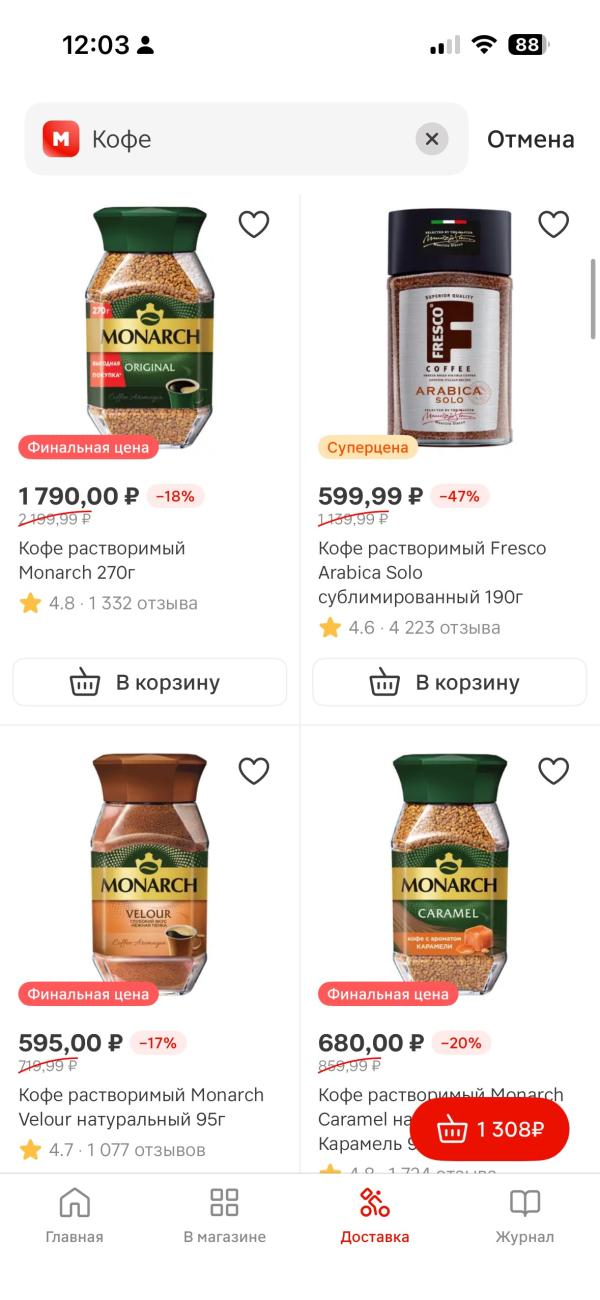Add Monarch 270г to favorites

[x=254, y=225]
